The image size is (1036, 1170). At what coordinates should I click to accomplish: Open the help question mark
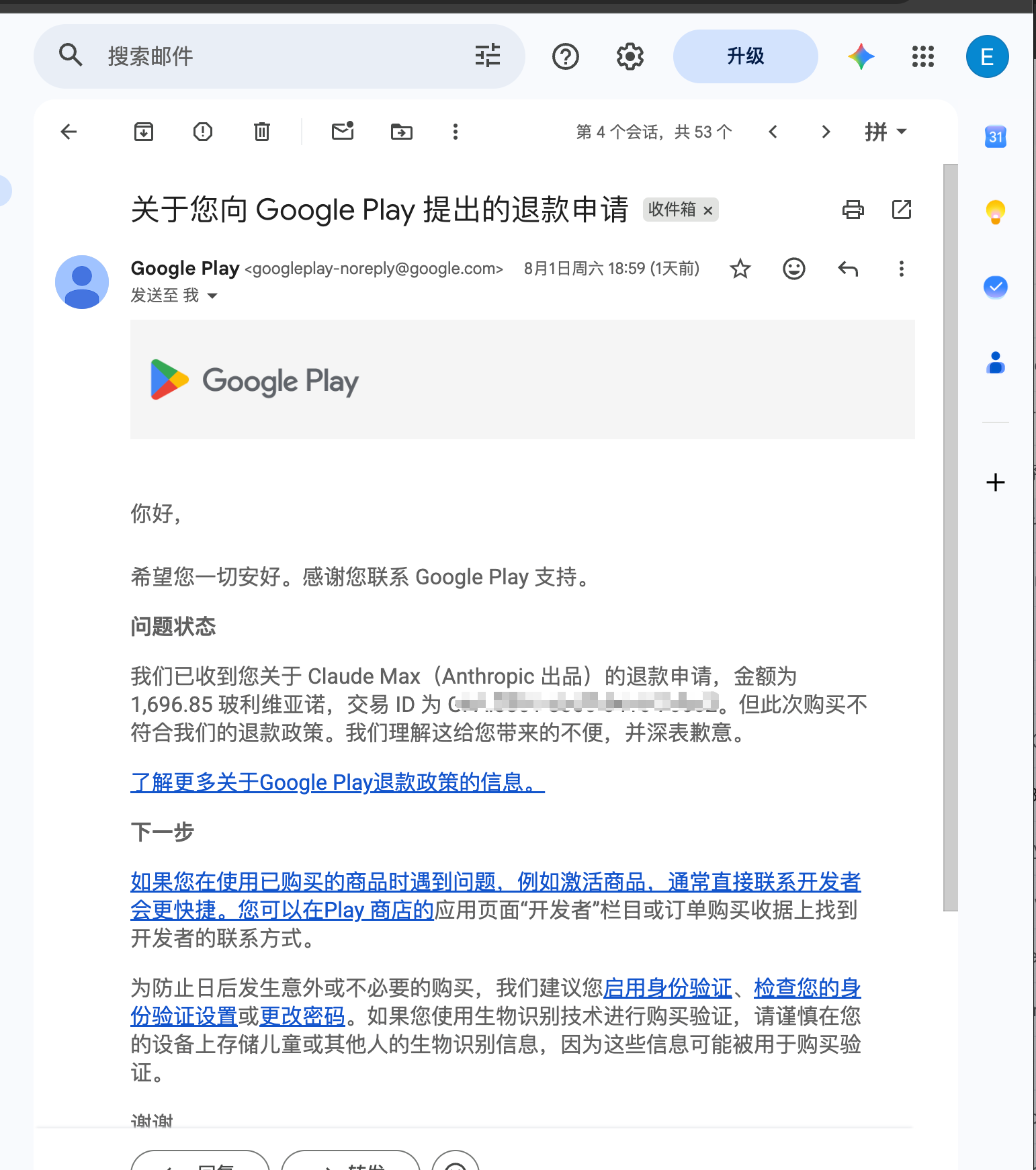coord(566,56)
